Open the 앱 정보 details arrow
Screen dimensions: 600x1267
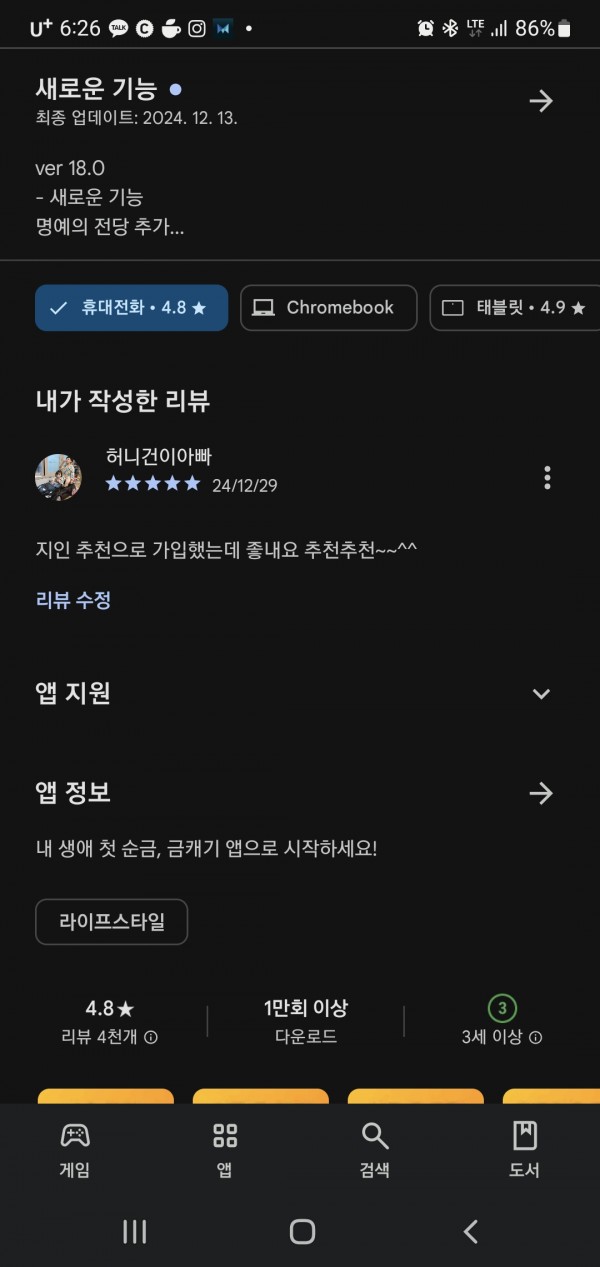[x=541, y=794]
